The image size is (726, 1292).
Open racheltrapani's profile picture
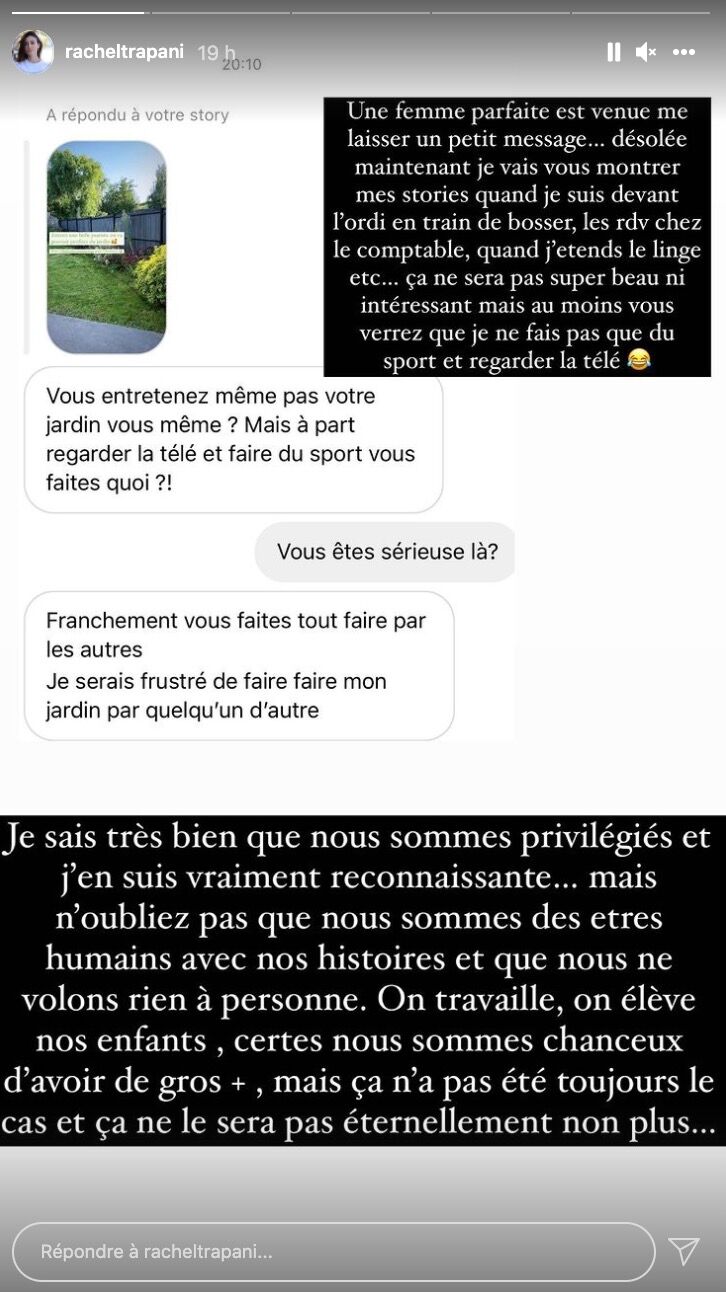(x=32, y=52)
